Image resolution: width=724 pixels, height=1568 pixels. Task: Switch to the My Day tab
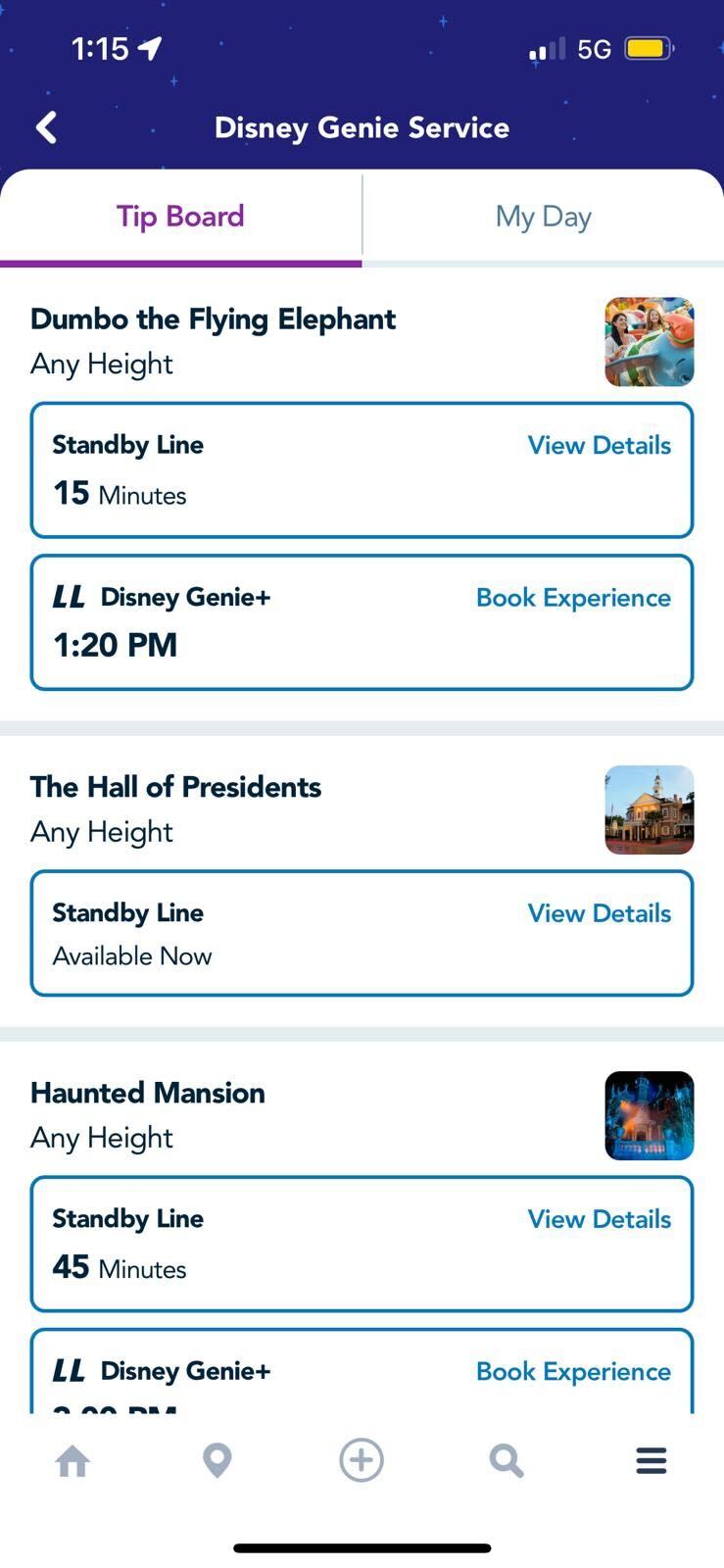coord(544,217)
